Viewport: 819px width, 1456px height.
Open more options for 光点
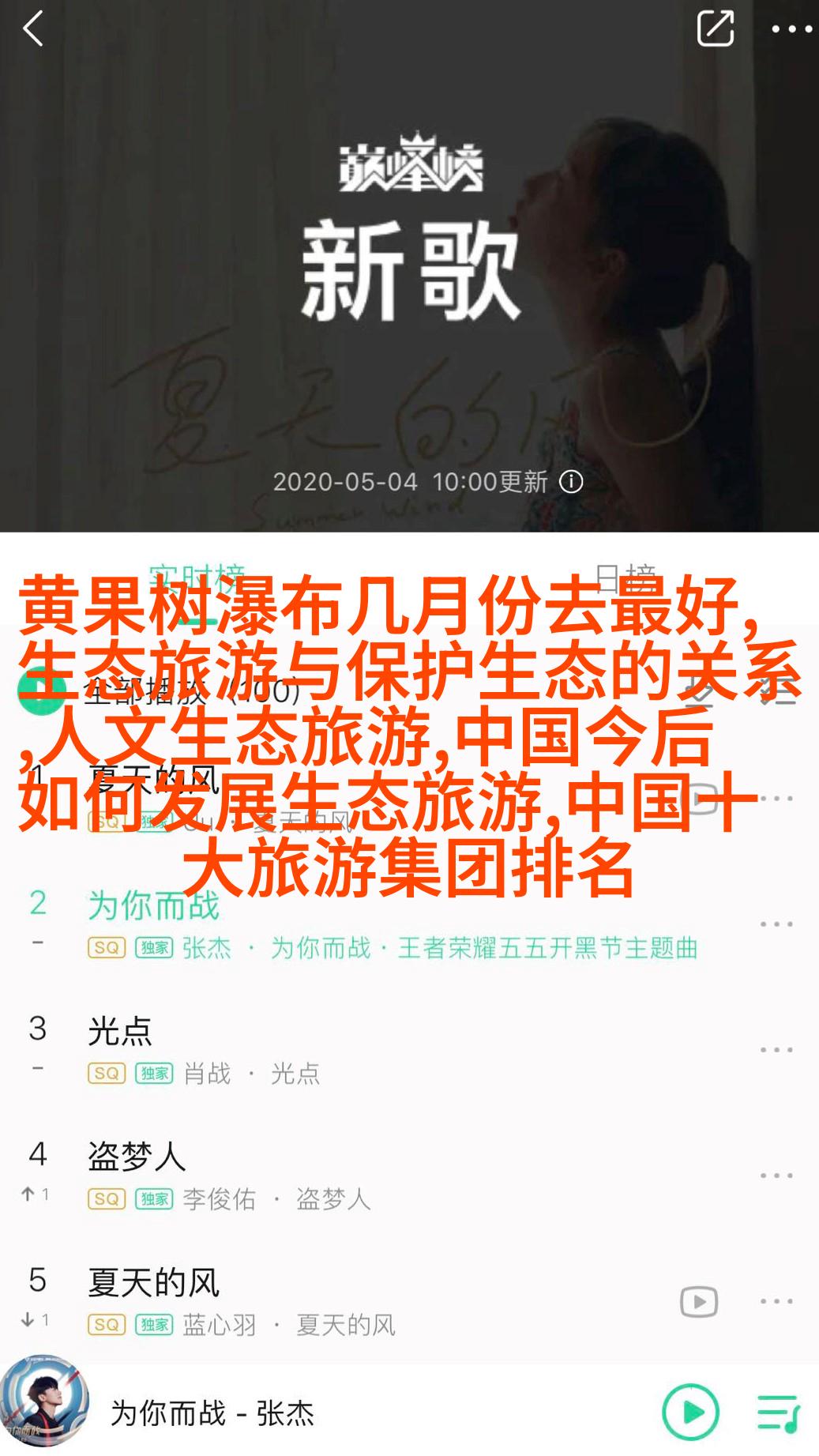click(x=776, y=1049)
